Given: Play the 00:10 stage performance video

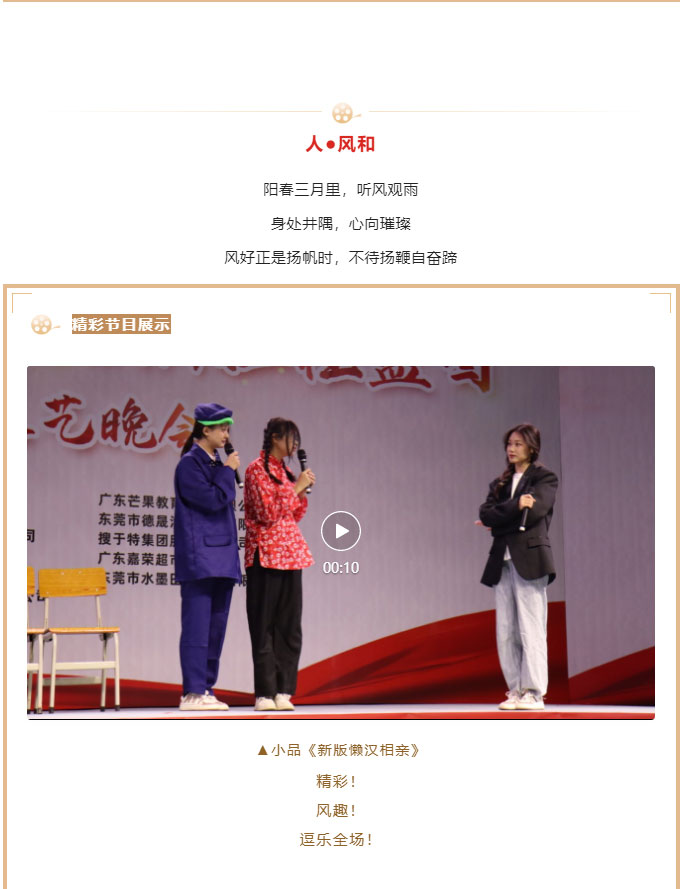Looking at the screenshot, I should 341,531.
